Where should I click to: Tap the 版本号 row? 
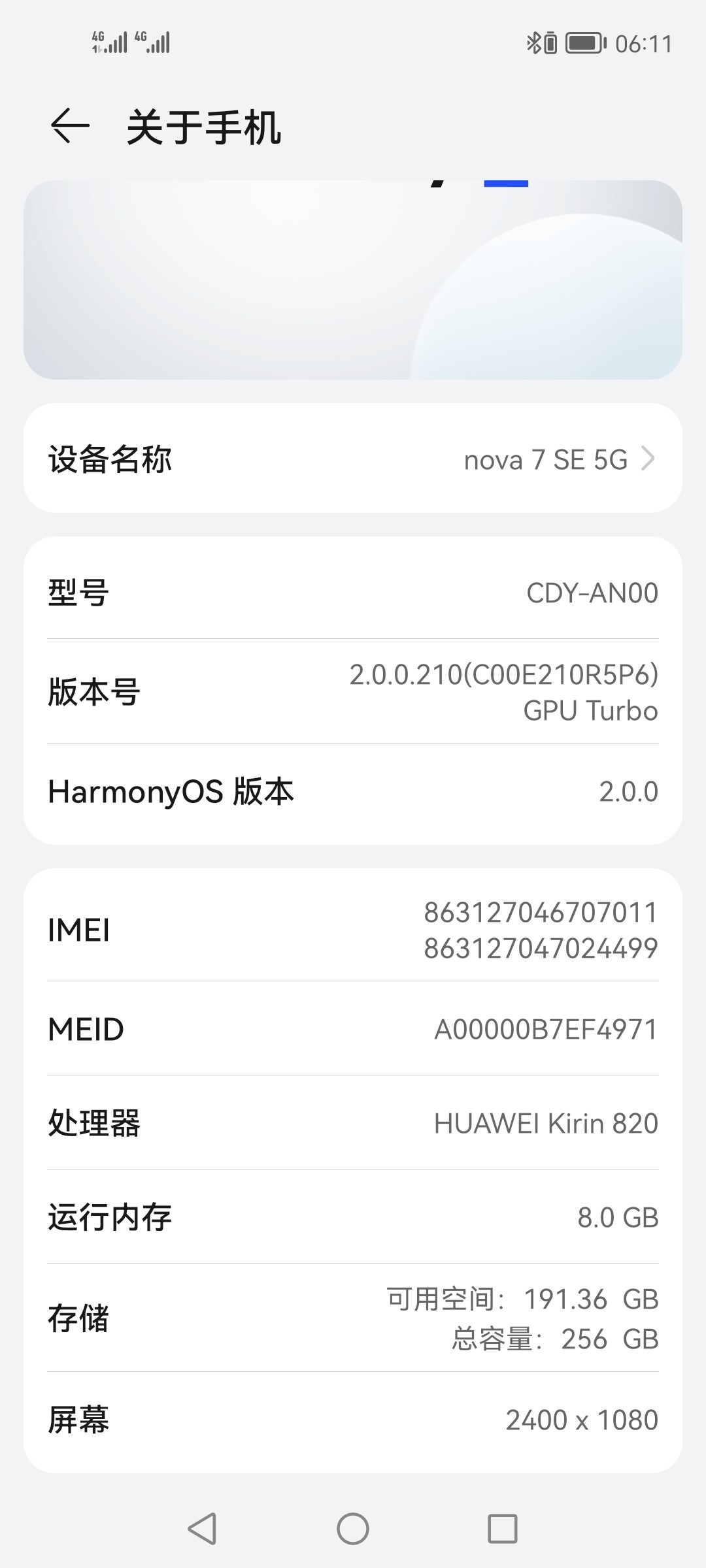pos(353,691)
